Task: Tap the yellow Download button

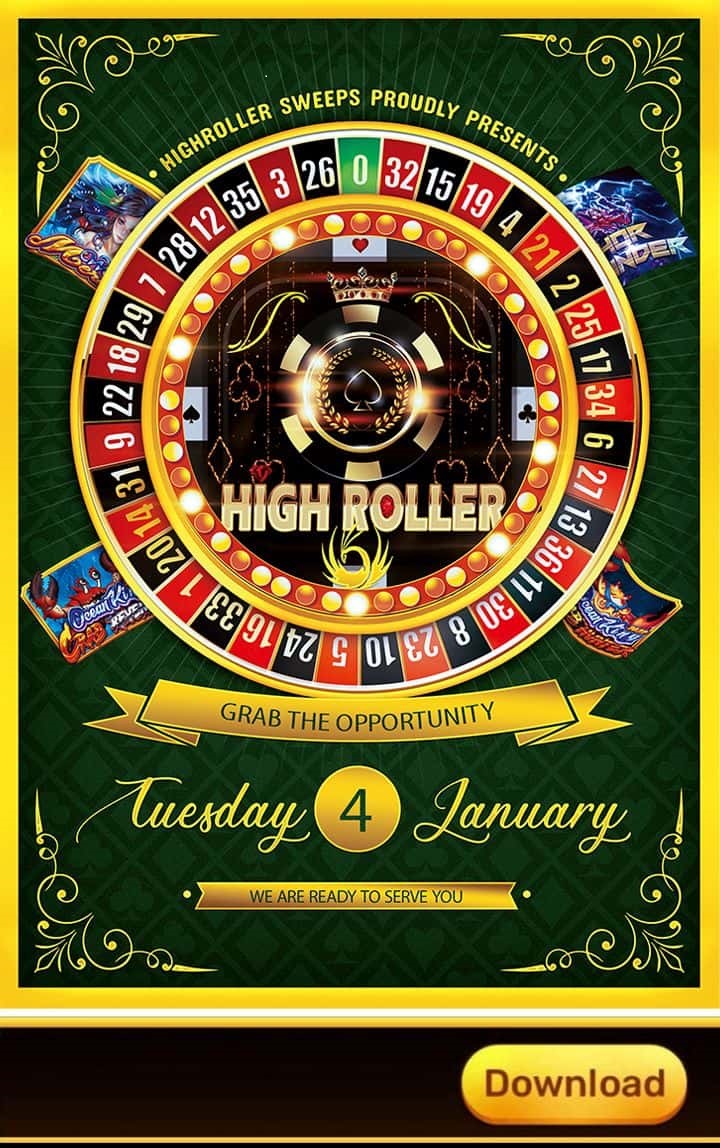Action: click(x=574, y=1084)
